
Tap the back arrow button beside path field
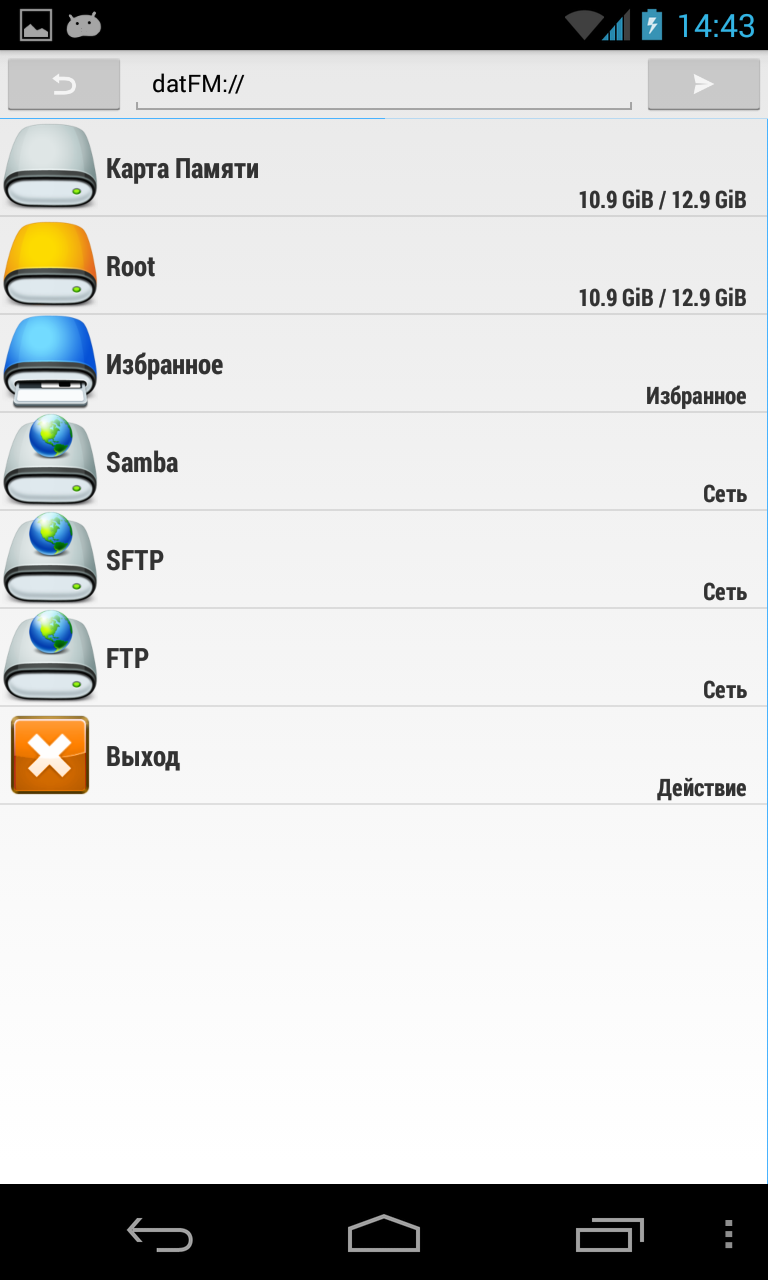point(64,84)
